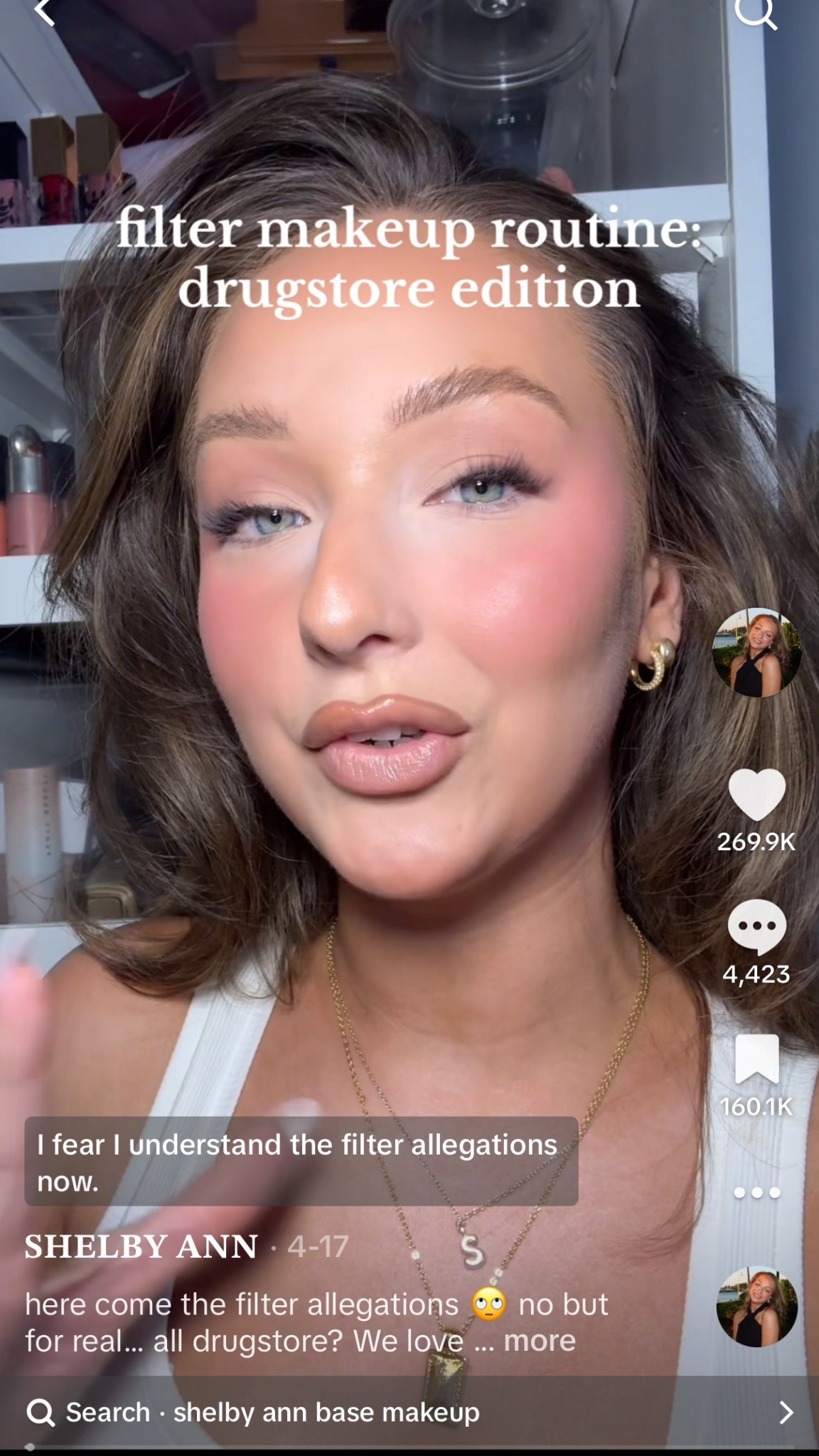Open the comments bubble with 4,423

(757, 927)
